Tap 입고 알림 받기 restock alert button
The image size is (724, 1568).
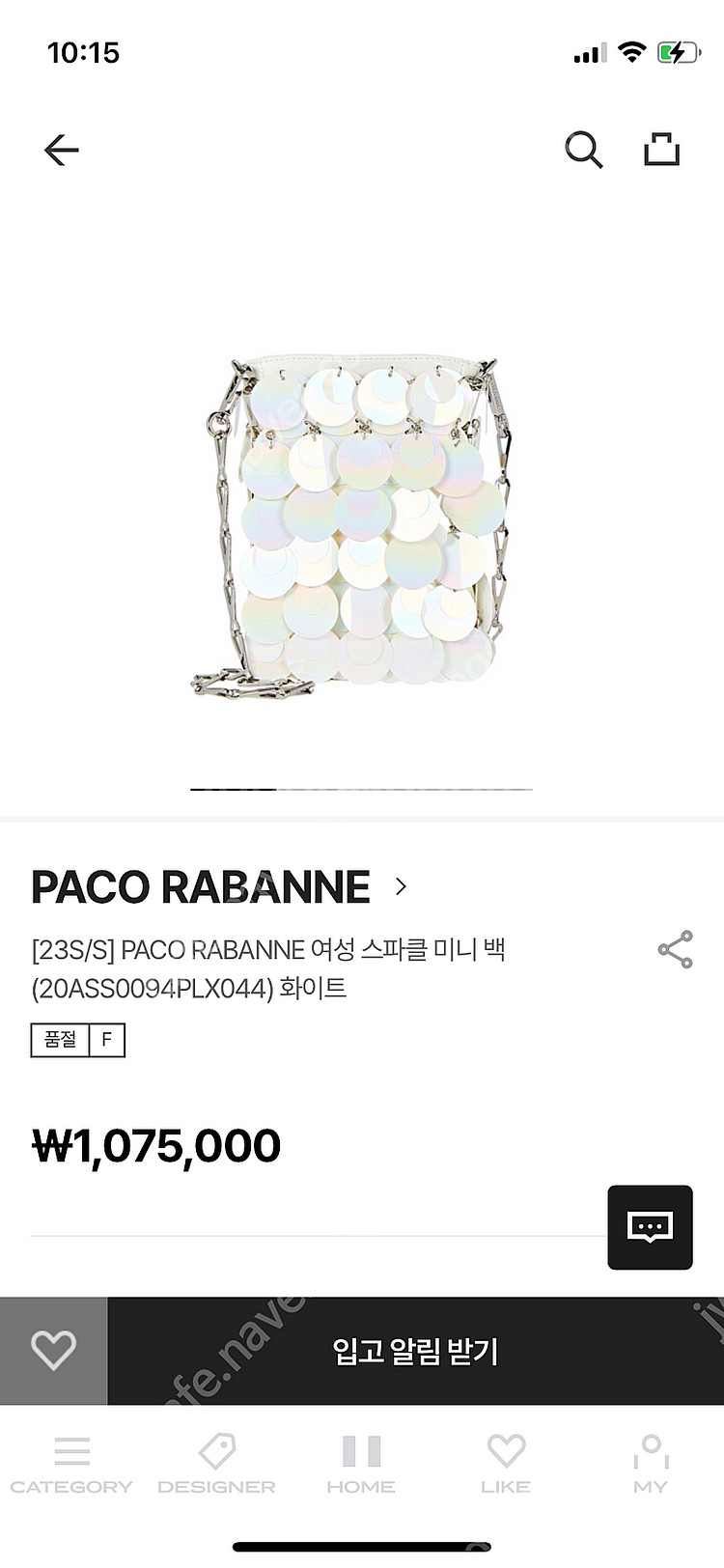(415, 1351)
